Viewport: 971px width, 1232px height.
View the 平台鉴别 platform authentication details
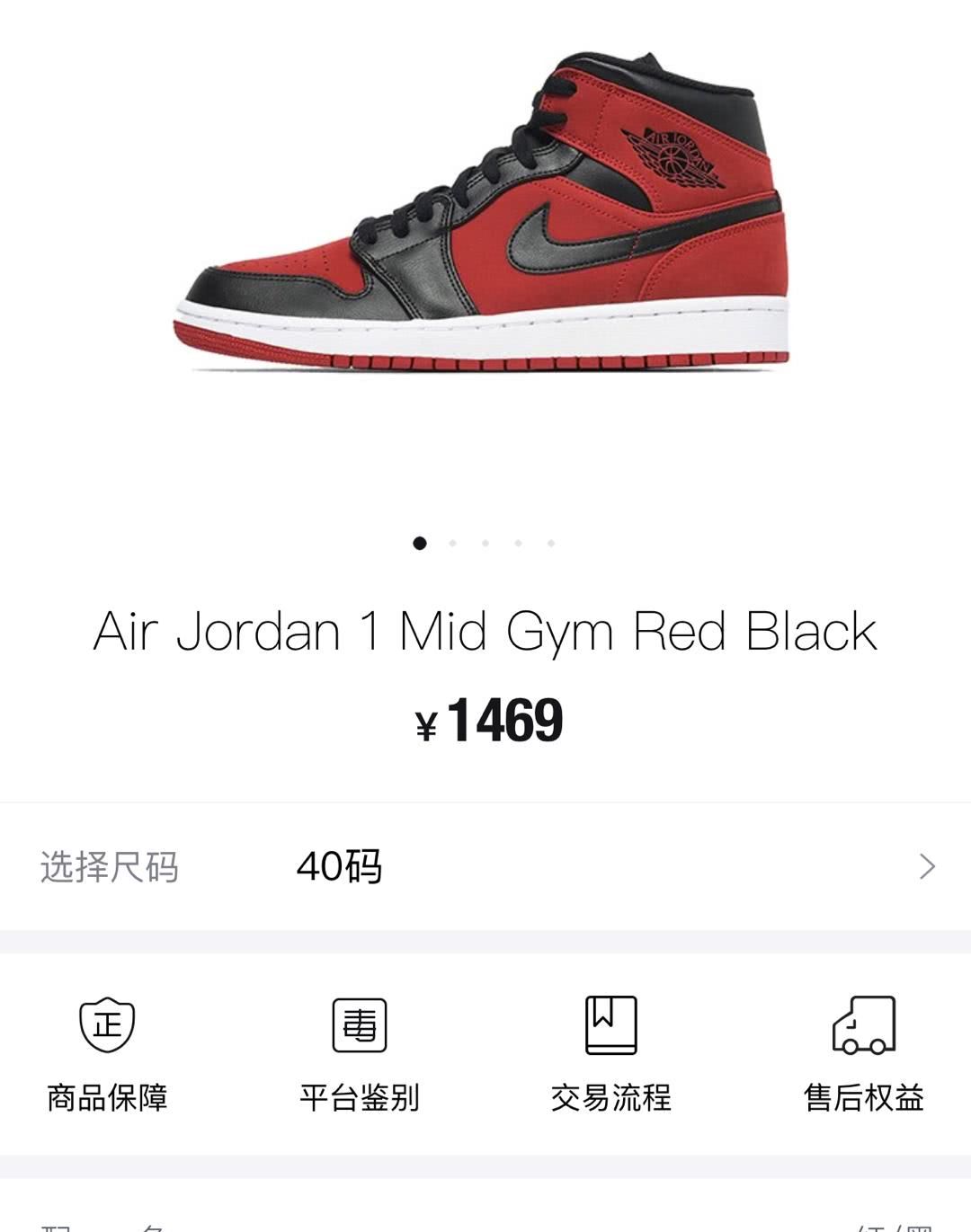359,1053
